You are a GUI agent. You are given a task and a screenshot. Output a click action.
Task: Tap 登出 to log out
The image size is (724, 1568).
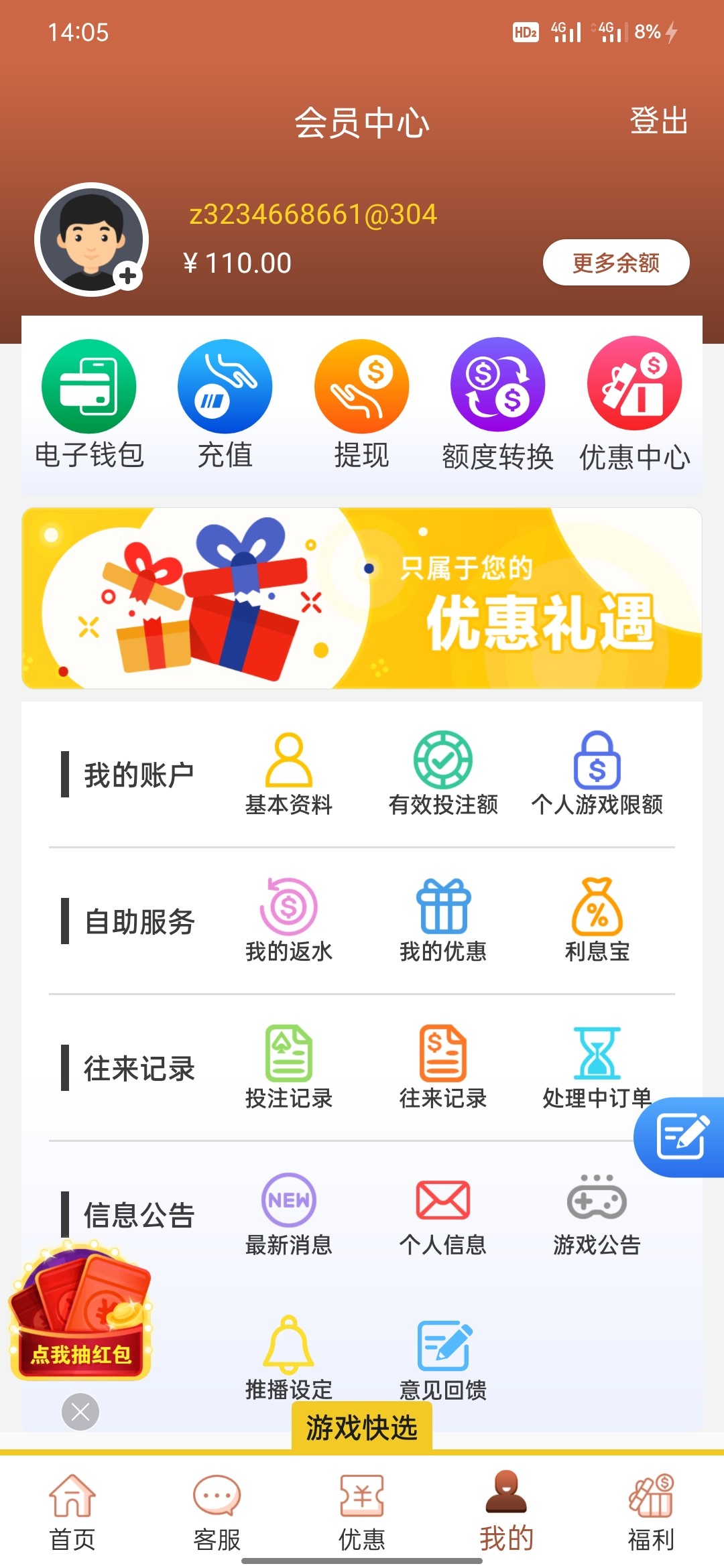pyautogui.click(x=658, y=121)
